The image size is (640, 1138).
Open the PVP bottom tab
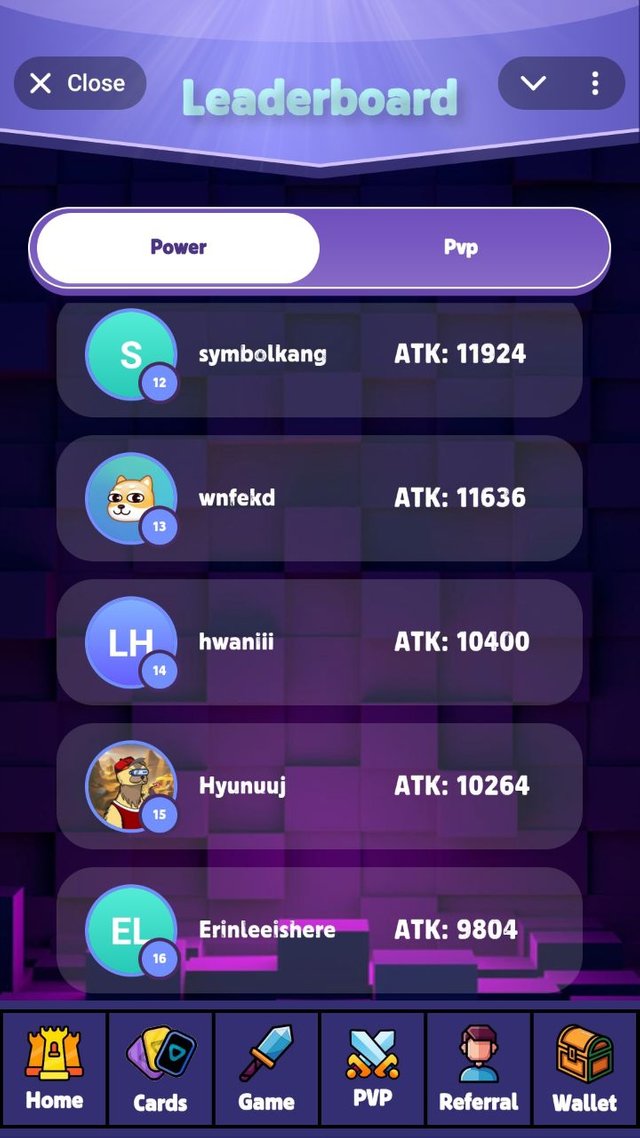point(372,1068)
